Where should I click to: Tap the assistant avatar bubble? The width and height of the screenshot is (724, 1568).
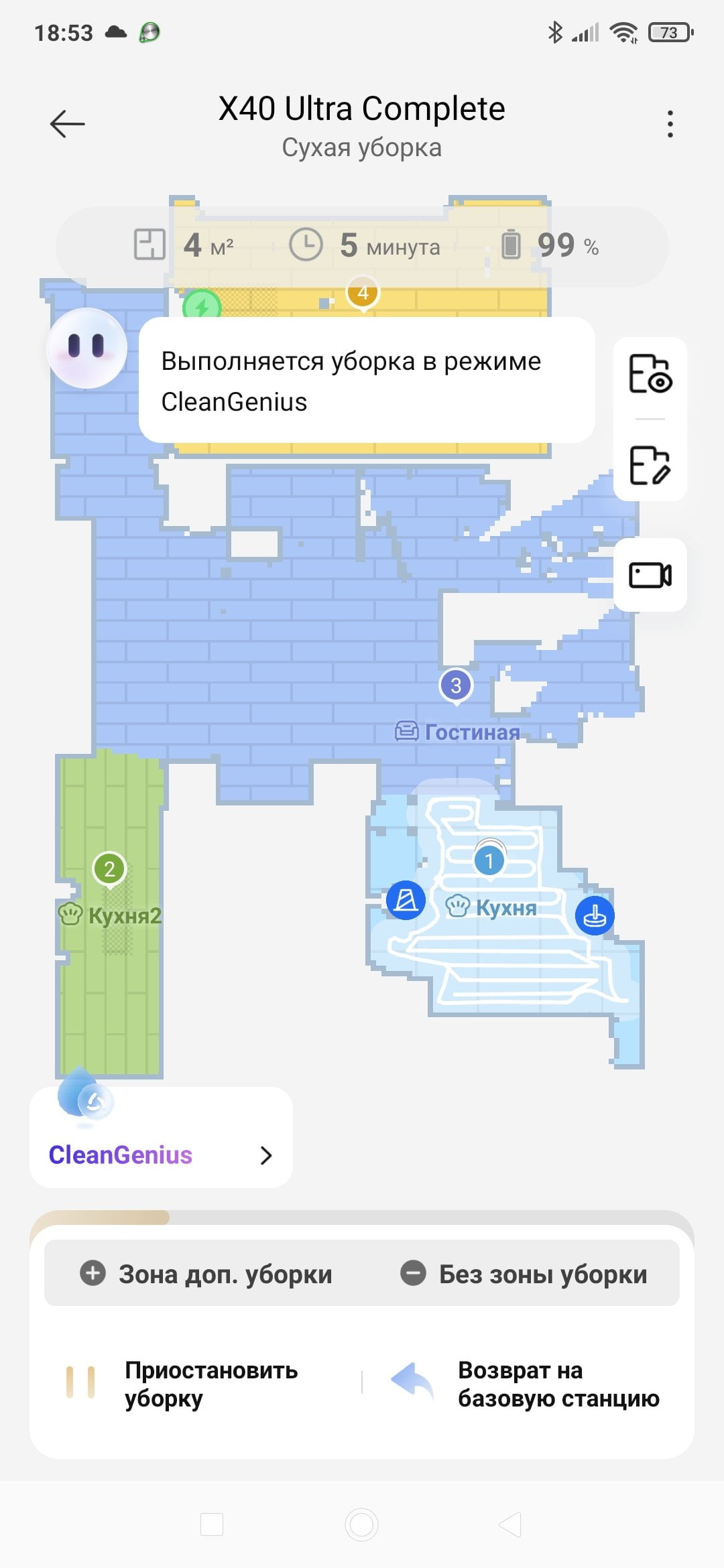pos(87,348)
